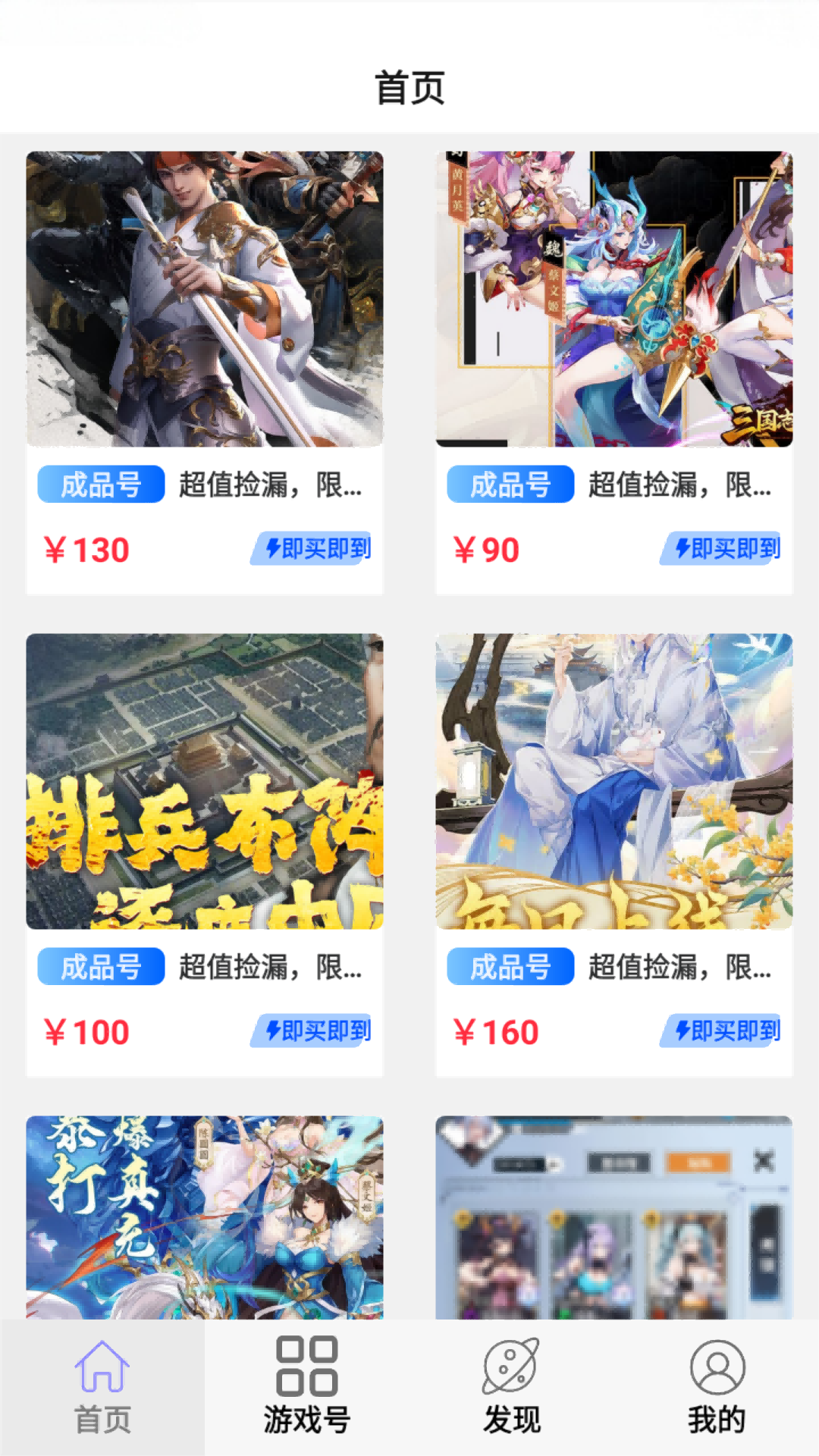Switch to the 游戏号 tab
Screen dimensions: 819x1456
point(307,1386)
